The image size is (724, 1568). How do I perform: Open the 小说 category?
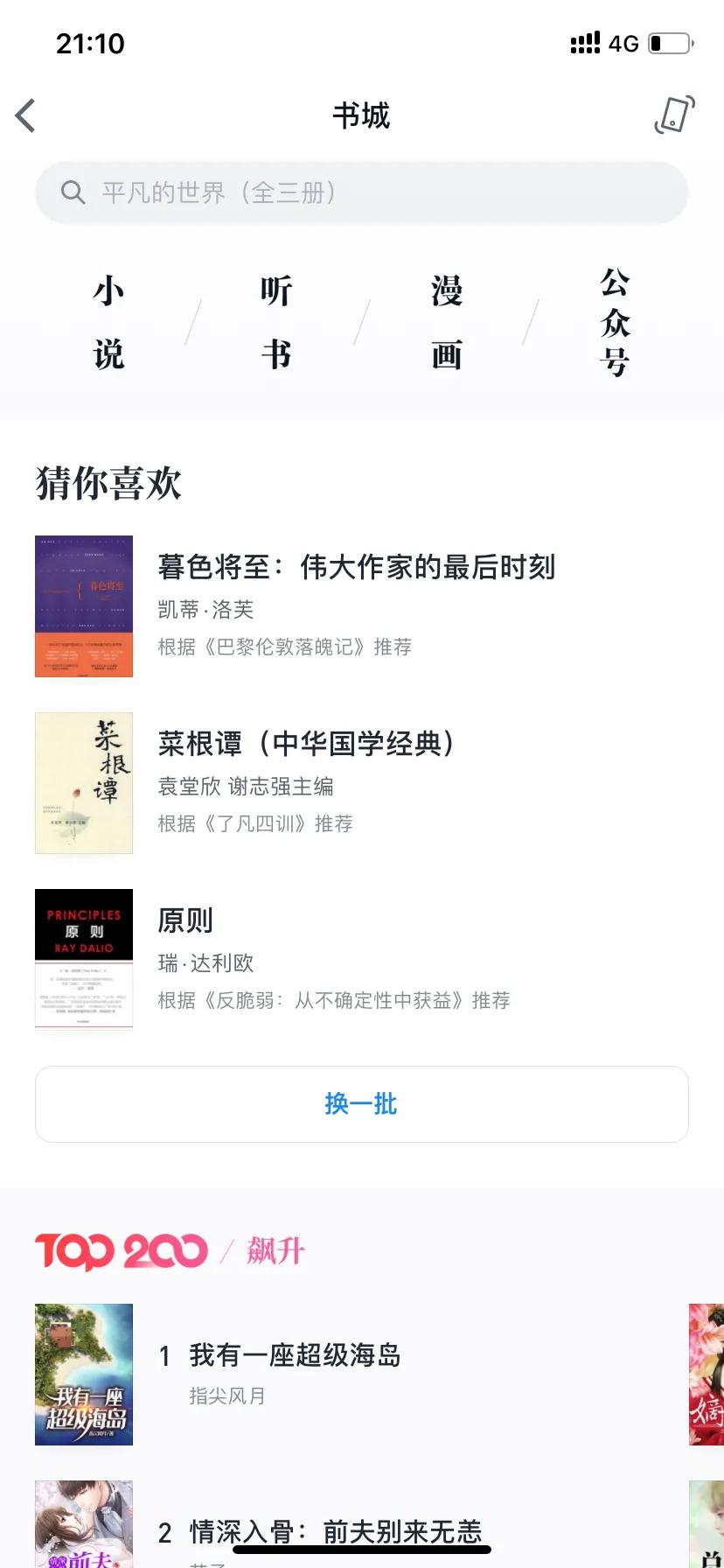click(107, 322)
